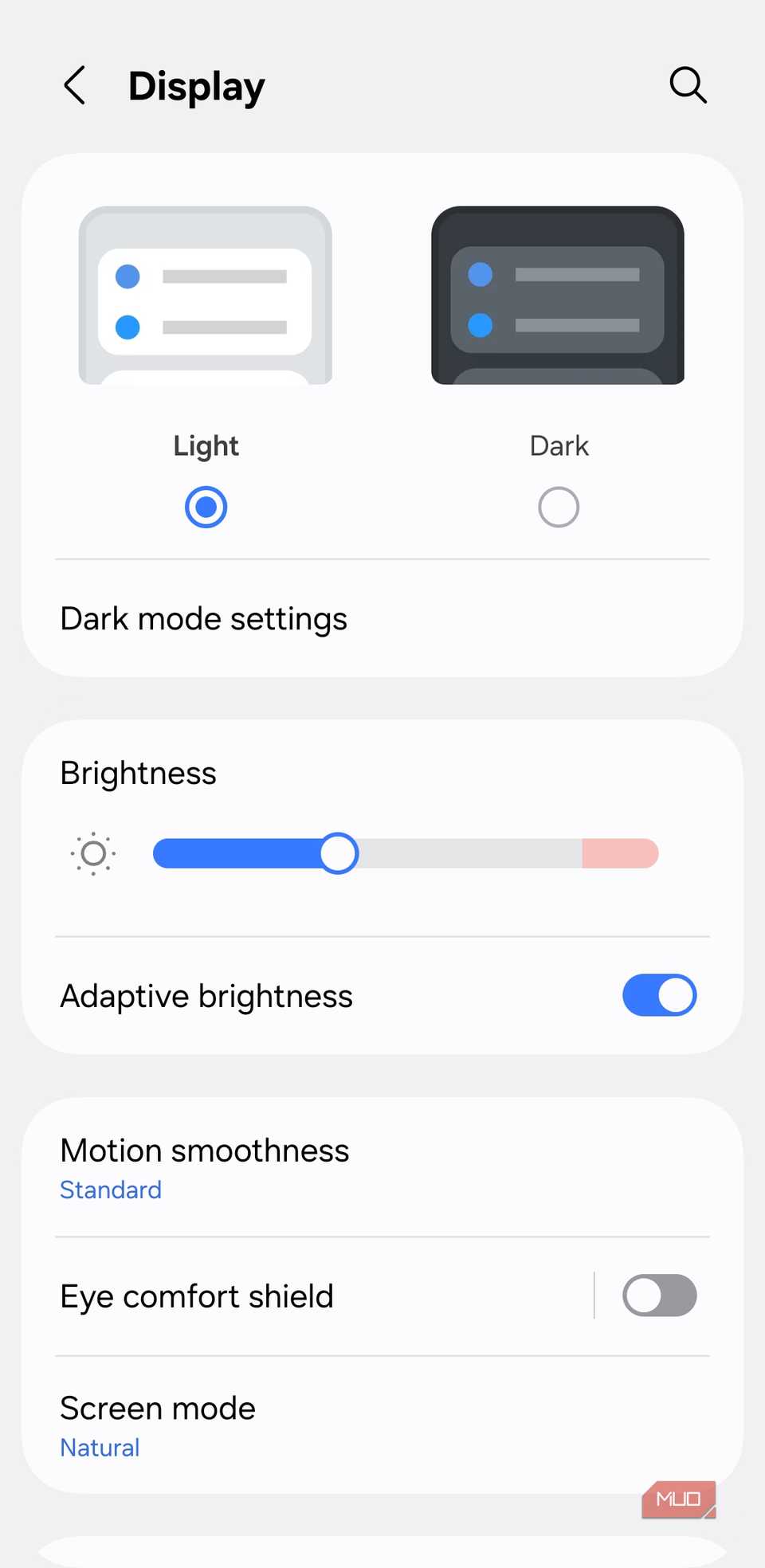
Task: Go back using the back arrow
Action: (x=73, y=84)
